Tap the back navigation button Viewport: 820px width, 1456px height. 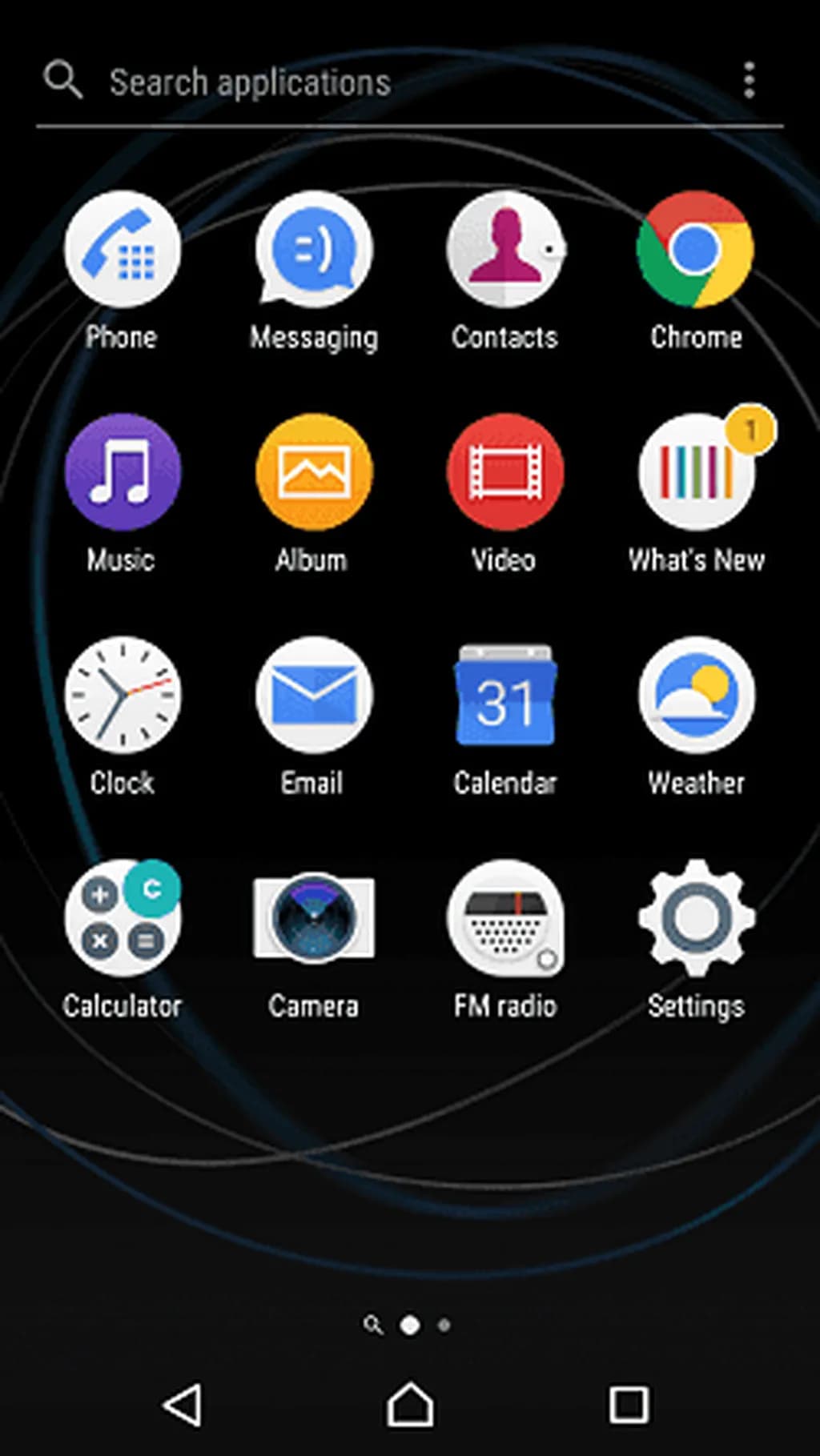pyautogui.click(x=183, y=1405)
